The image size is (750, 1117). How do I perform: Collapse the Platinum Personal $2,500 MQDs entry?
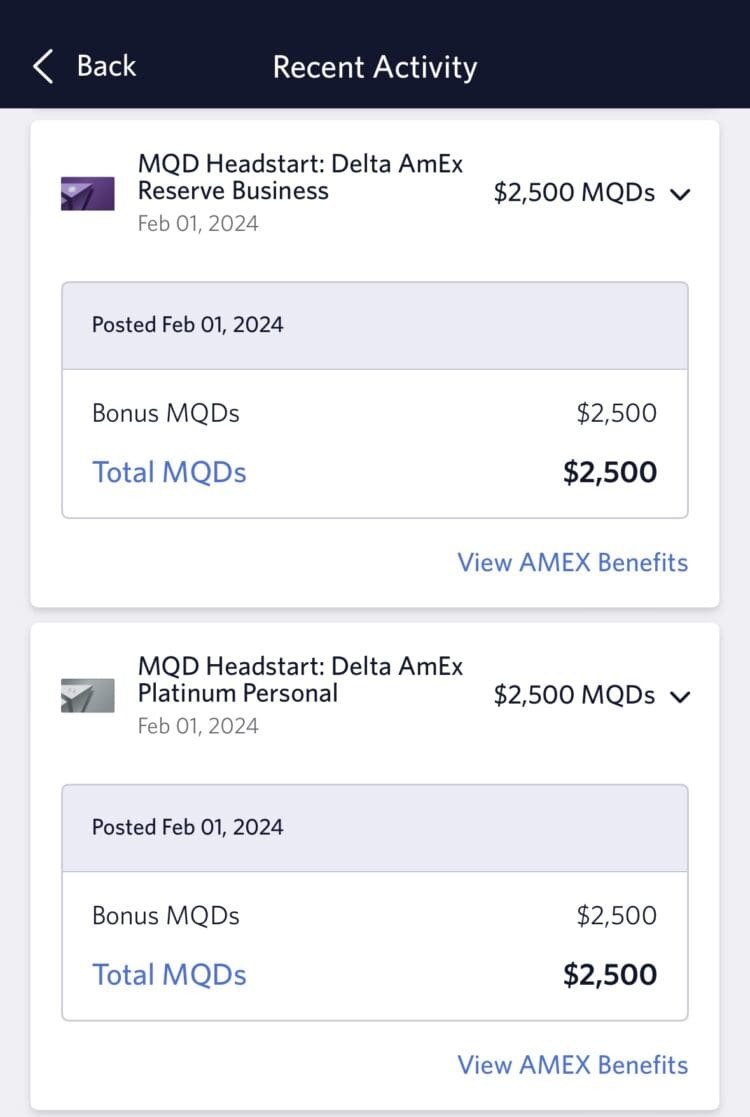[x=679, y=697]
